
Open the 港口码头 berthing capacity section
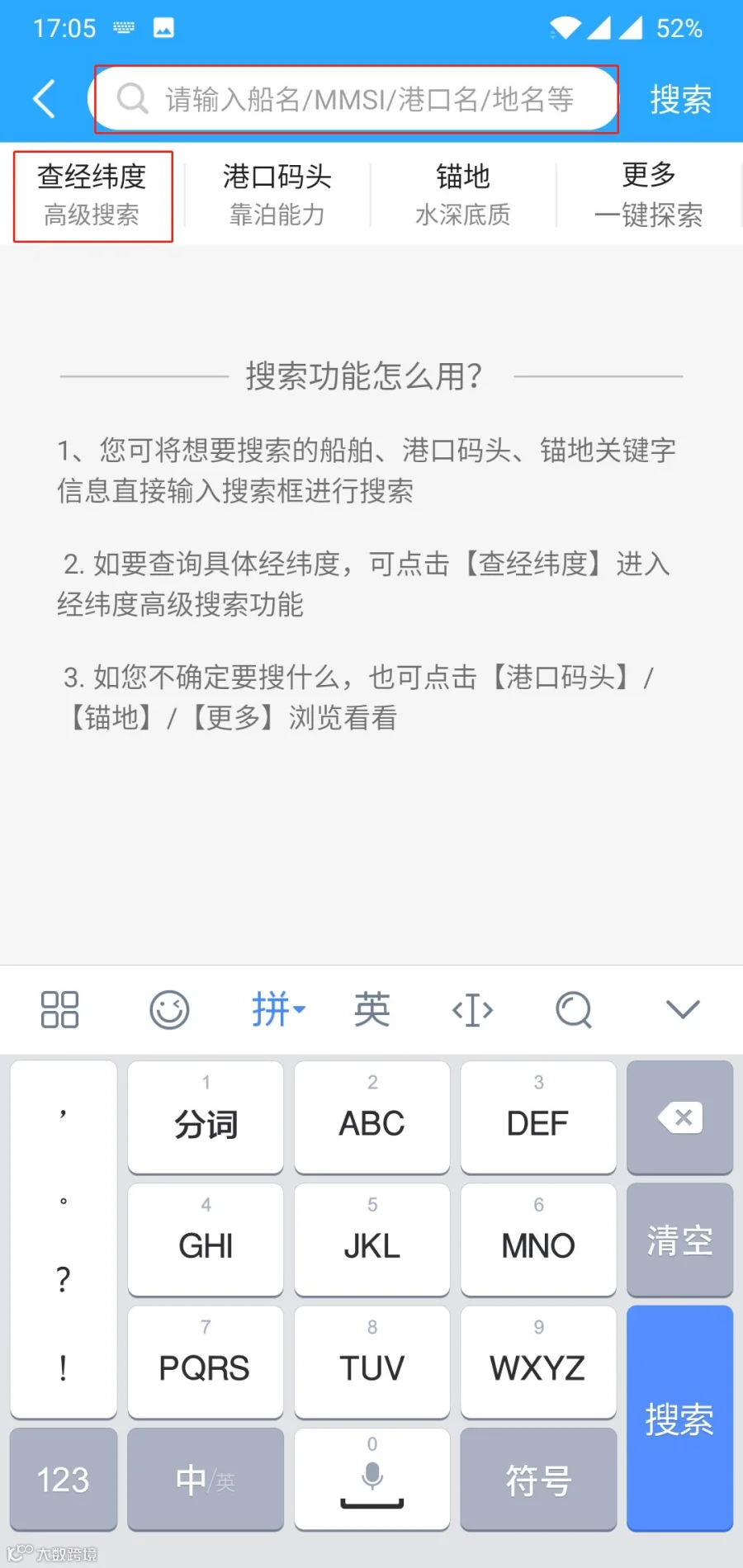(277, 196)
